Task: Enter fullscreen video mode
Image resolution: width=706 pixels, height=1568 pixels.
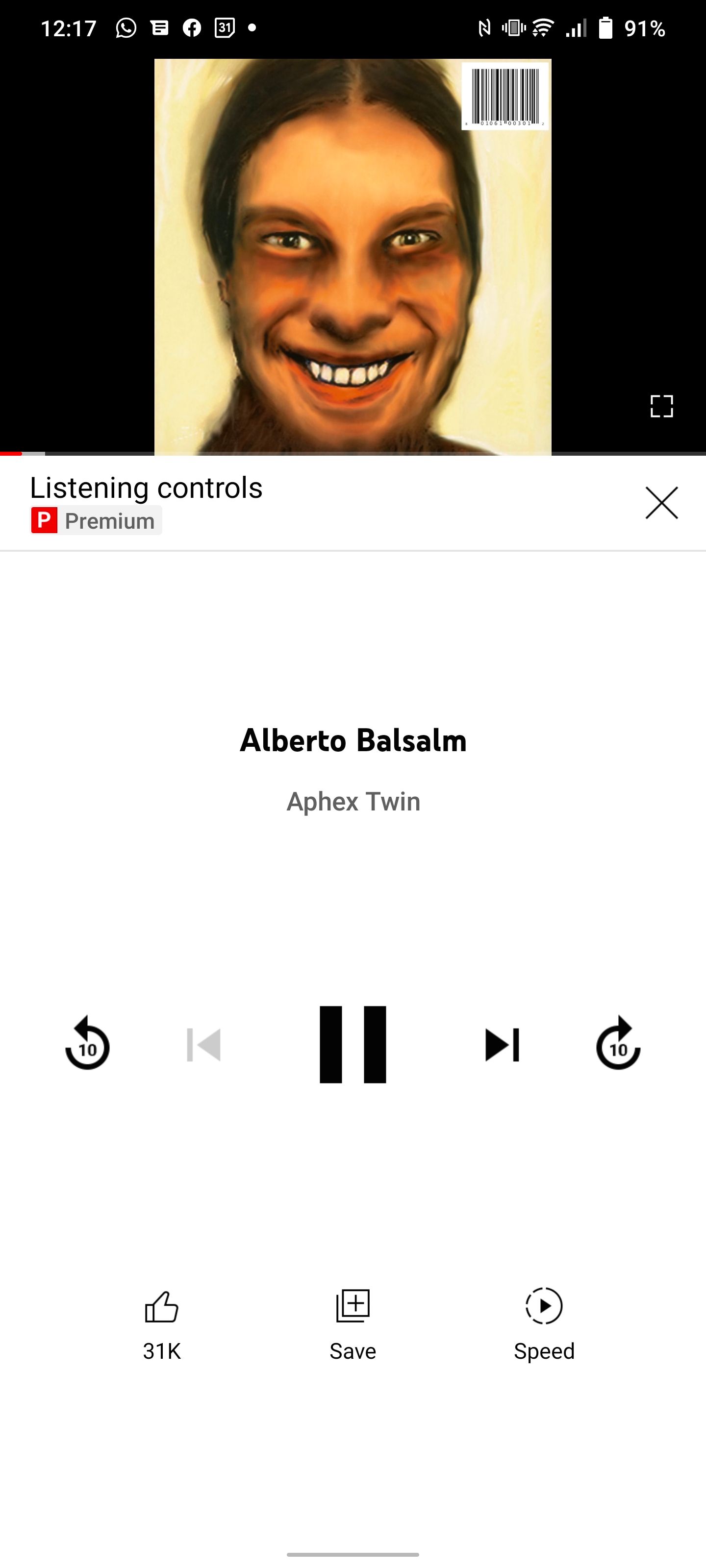Action: click(x=661, y=406)
